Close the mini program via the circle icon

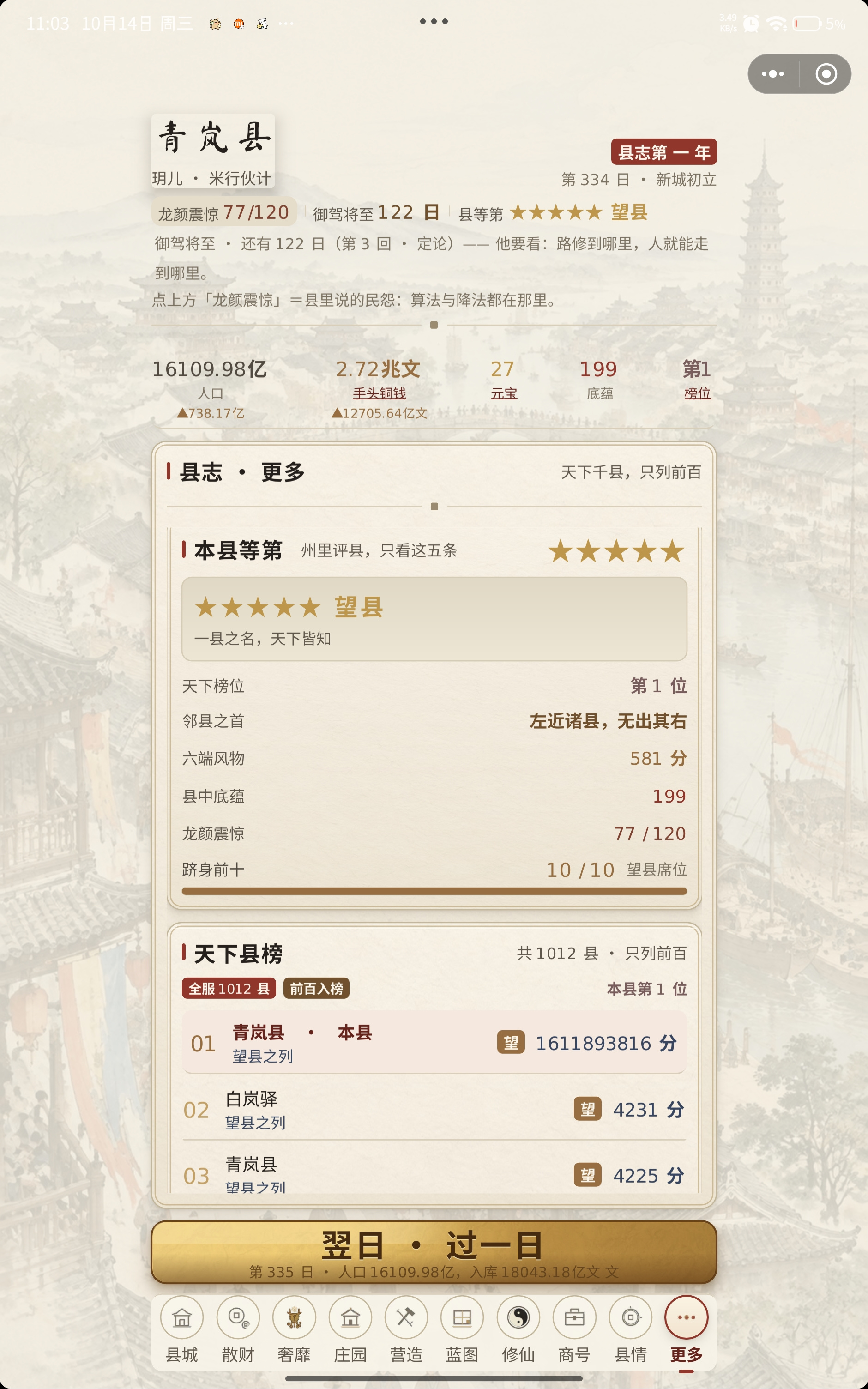click(826, 74)
